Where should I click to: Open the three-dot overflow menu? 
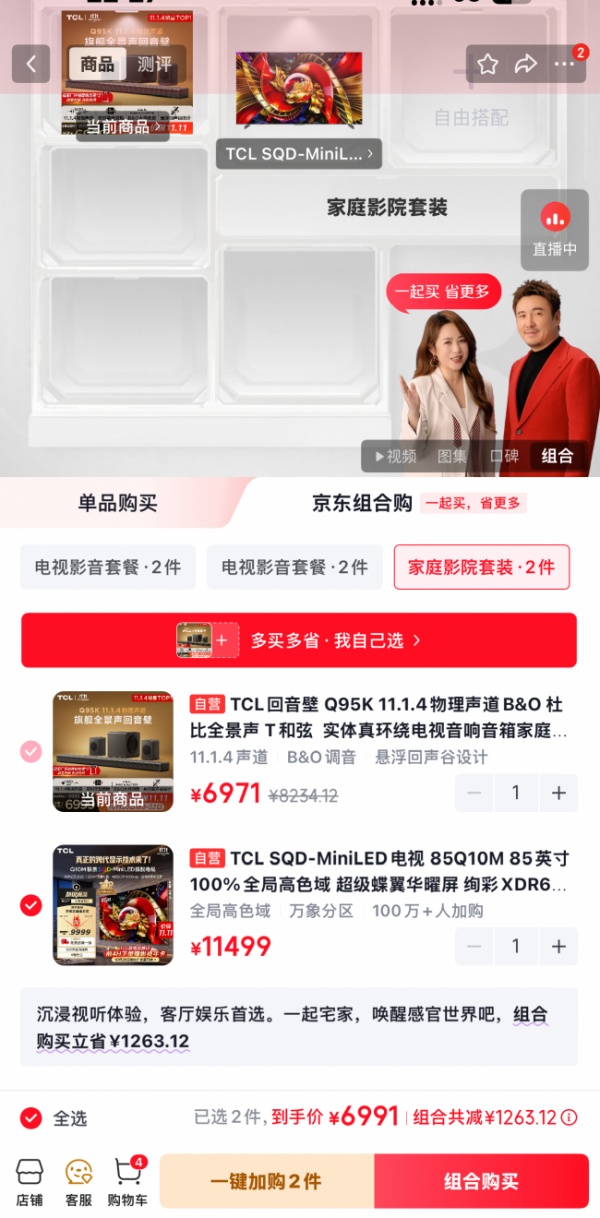[565, 64]
